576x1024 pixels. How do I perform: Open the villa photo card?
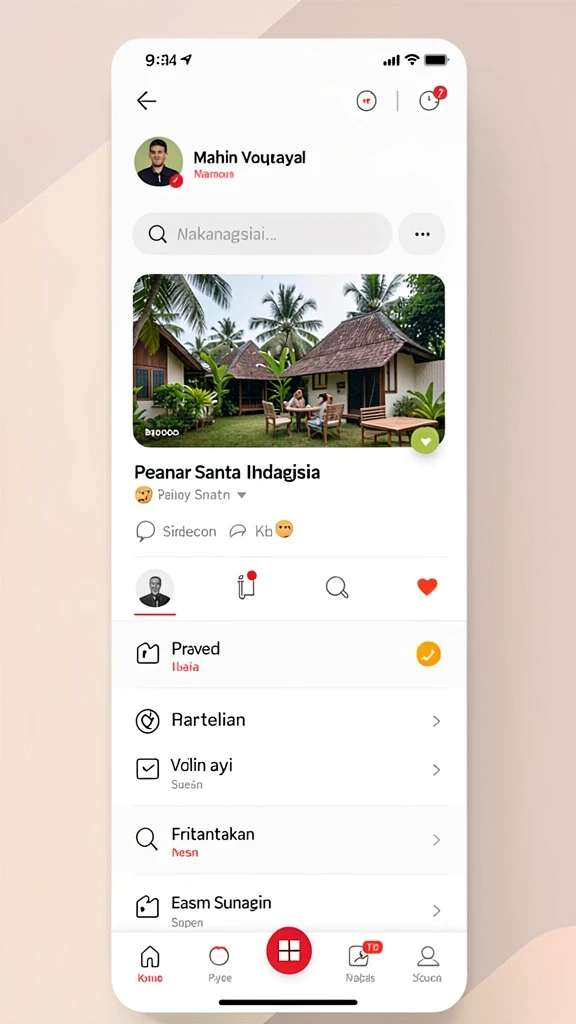[289, 360]
